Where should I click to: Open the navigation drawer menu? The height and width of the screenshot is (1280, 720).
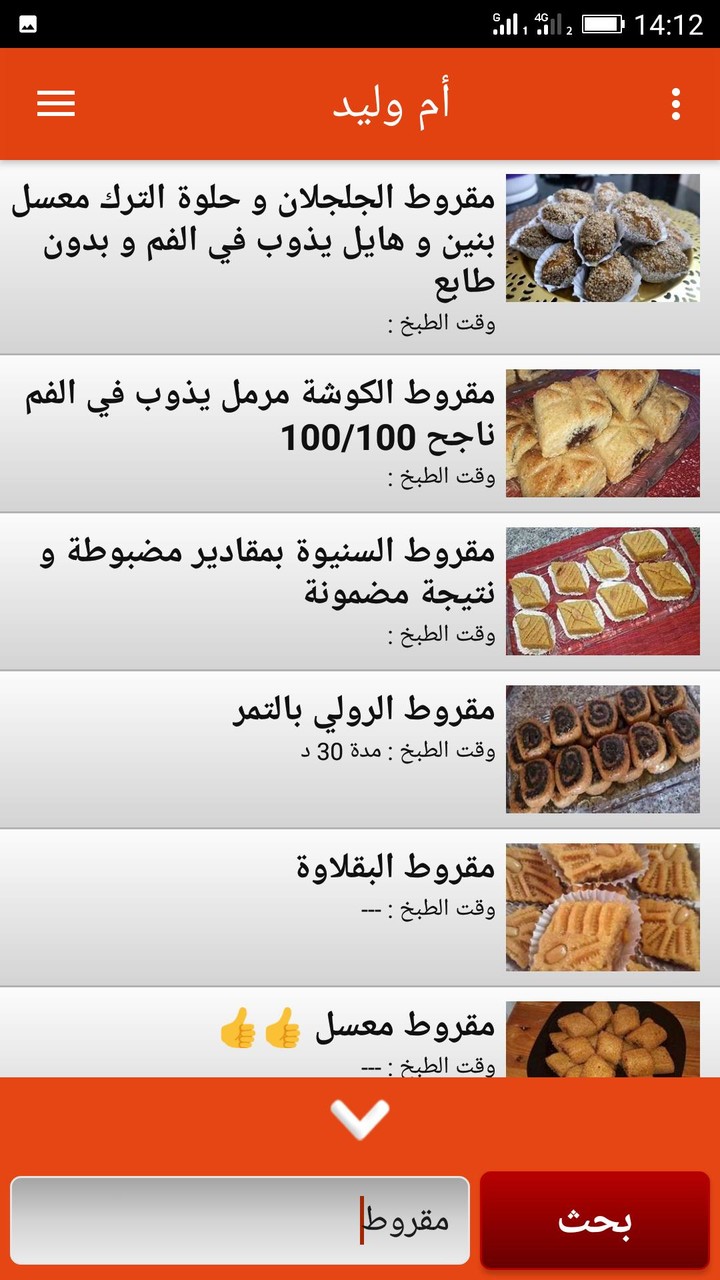coord(55,103)
